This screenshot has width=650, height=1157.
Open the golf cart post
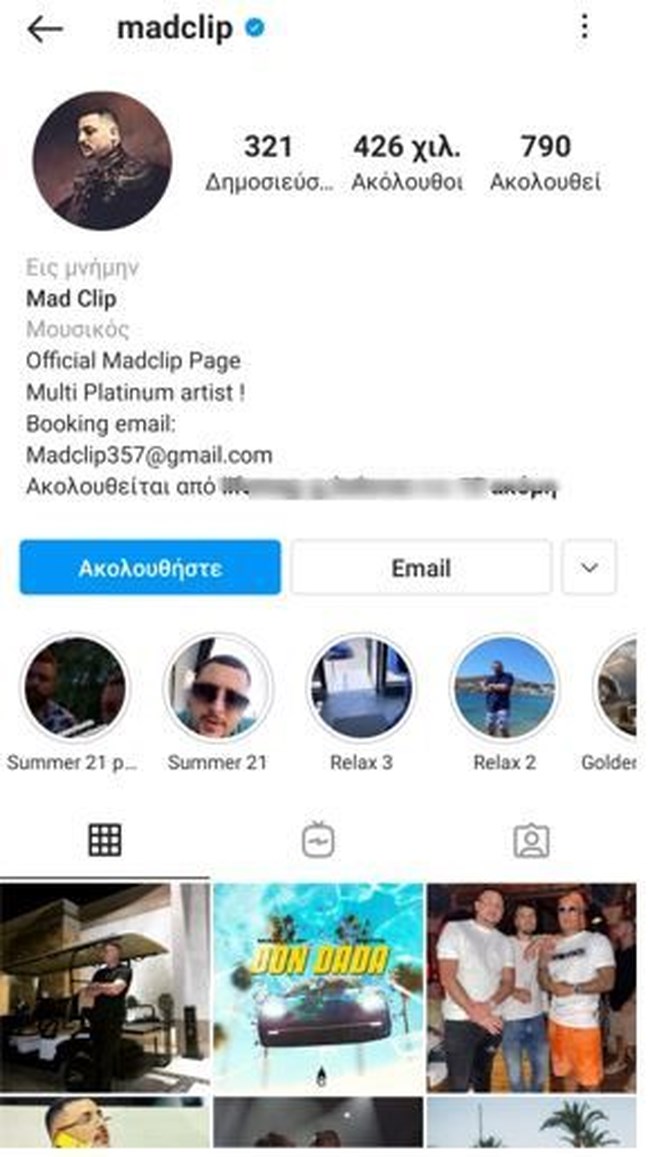pos(104,986)
